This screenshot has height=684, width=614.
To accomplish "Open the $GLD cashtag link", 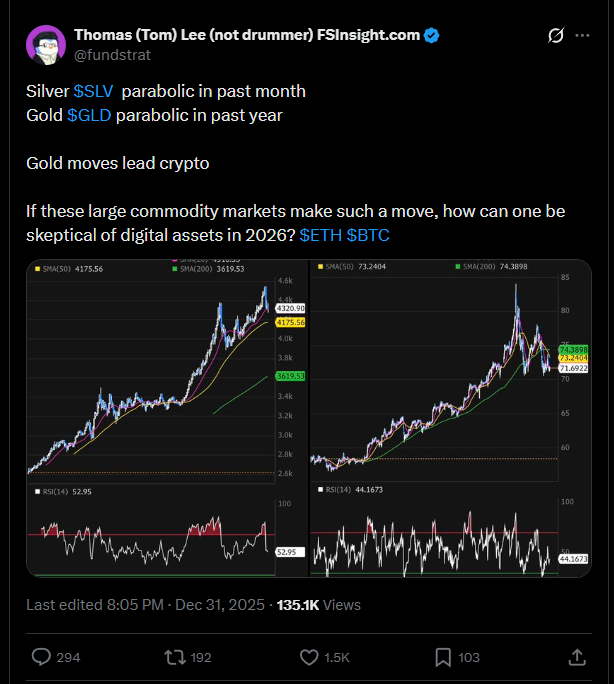I will (x=89, y=115).
